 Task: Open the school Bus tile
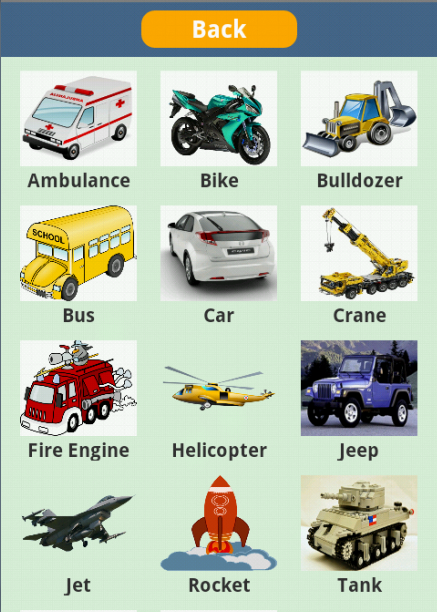78,253
